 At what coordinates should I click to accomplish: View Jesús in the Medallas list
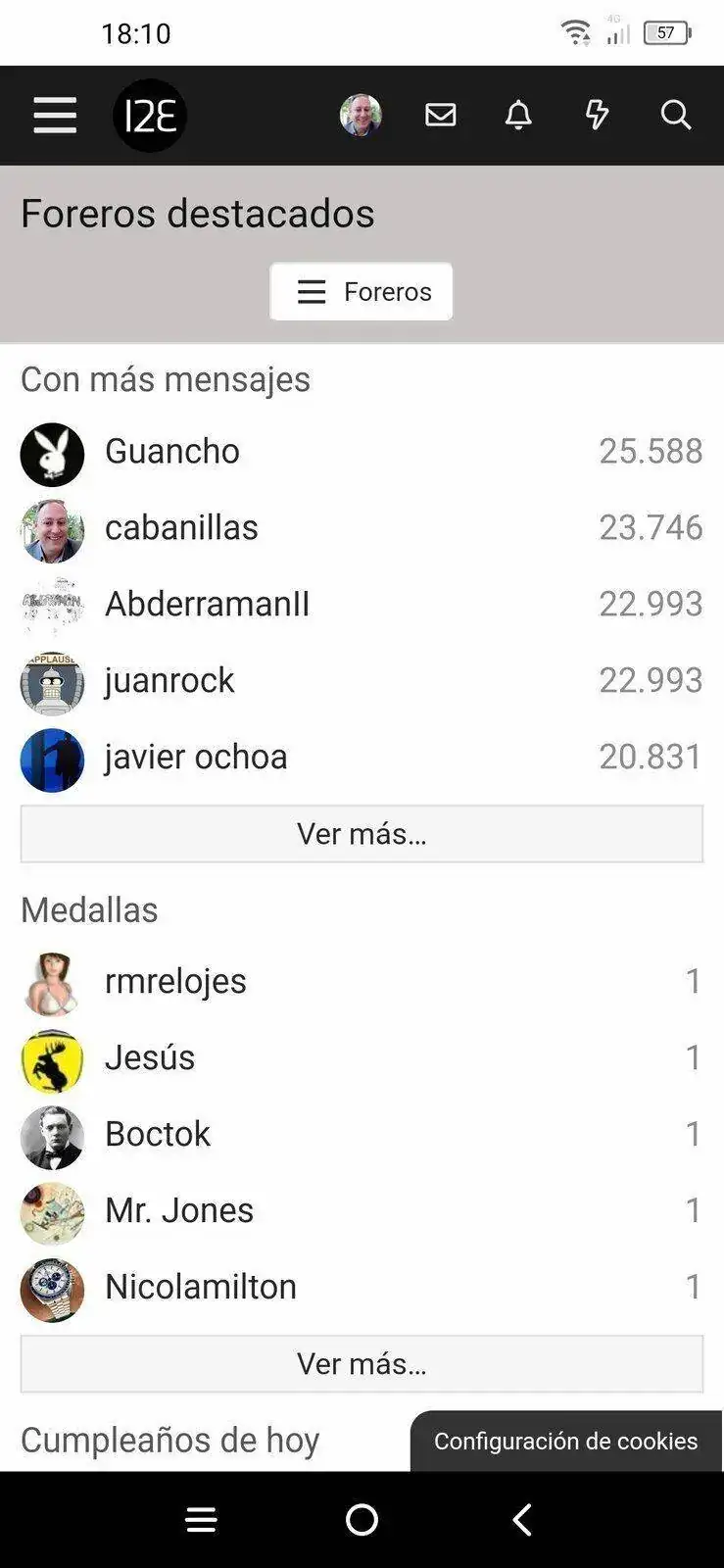coord(150,1058)
